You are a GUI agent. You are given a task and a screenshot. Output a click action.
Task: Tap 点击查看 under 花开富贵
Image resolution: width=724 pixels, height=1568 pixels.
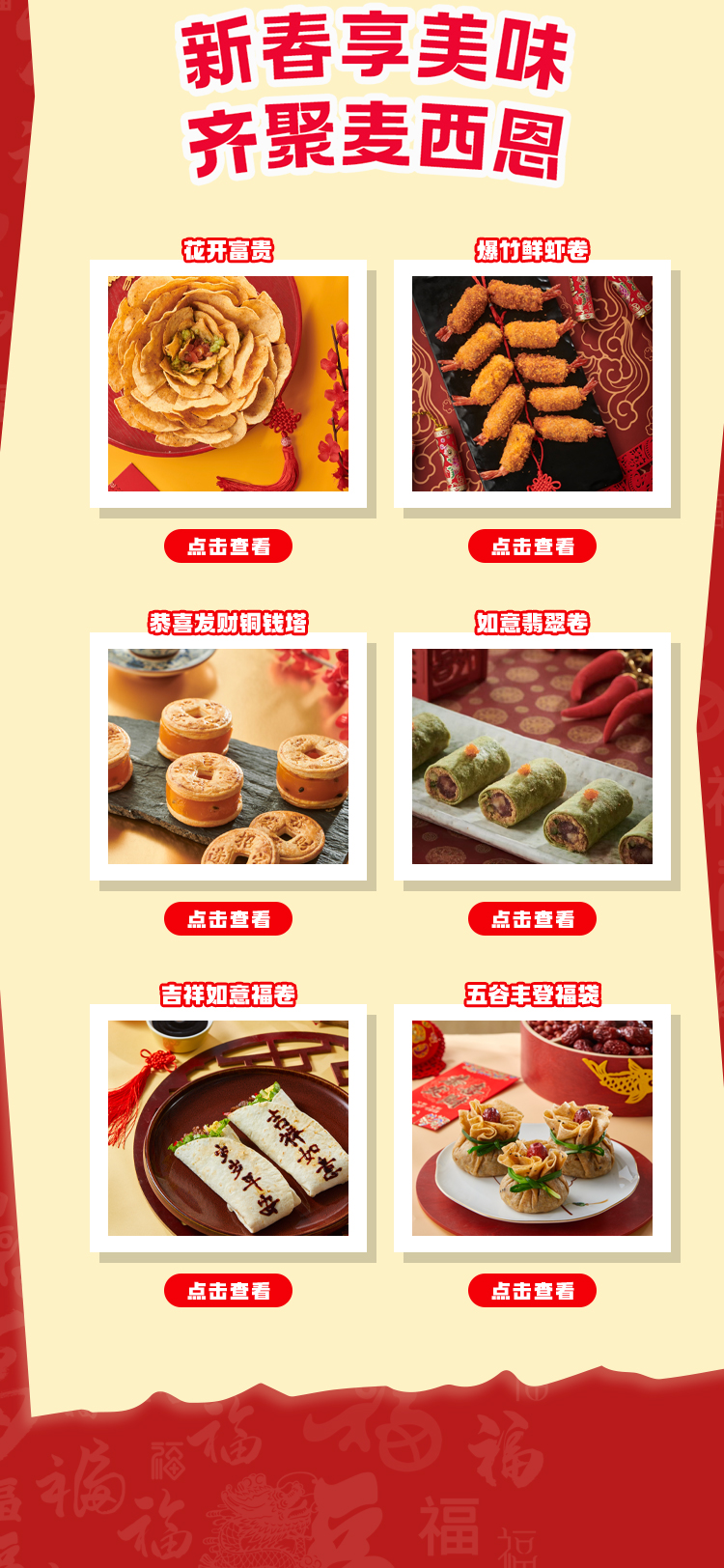point(228,546)
